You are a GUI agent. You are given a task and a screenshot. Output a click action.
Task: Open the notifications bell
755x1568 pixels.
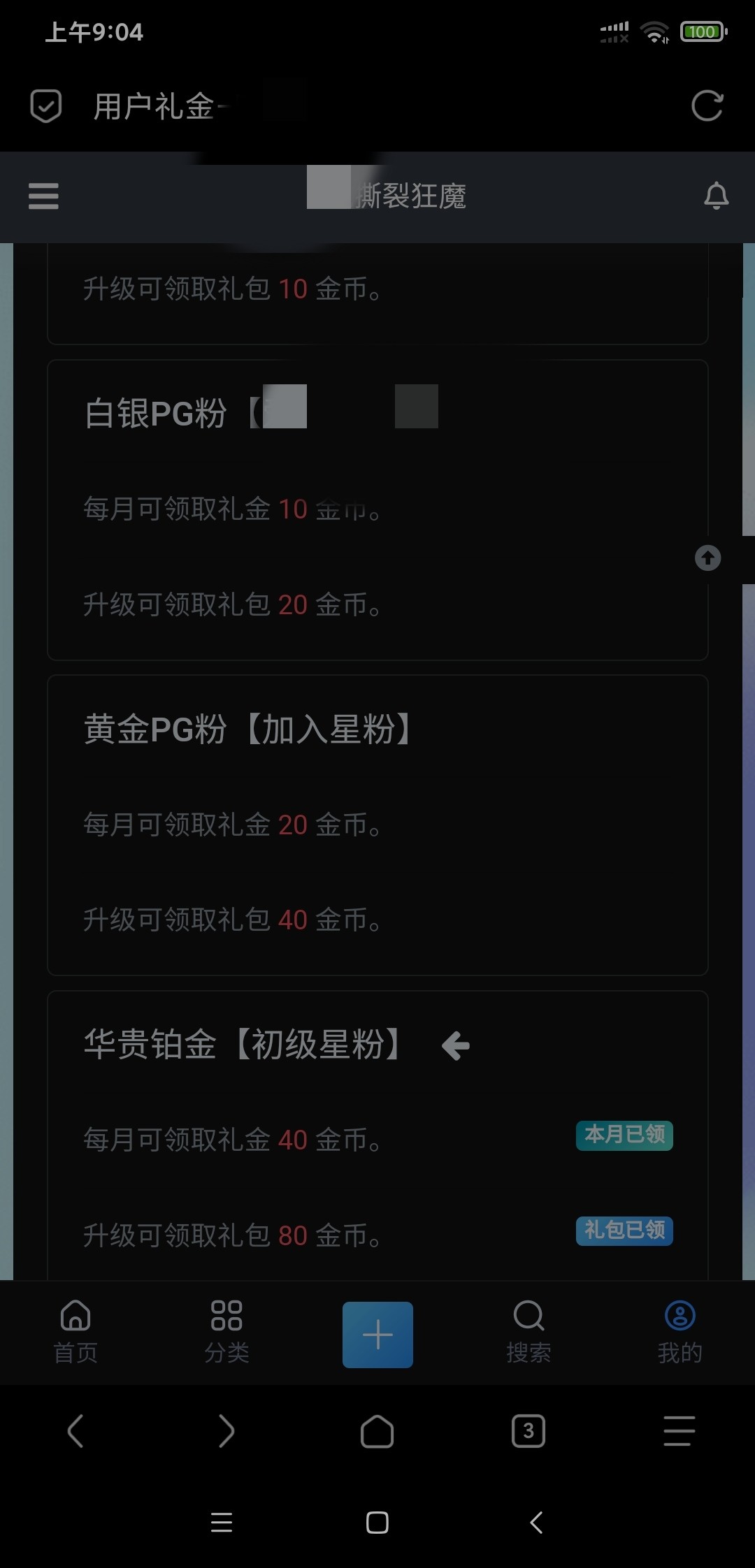pyautogui.click(x=716, y=196)
